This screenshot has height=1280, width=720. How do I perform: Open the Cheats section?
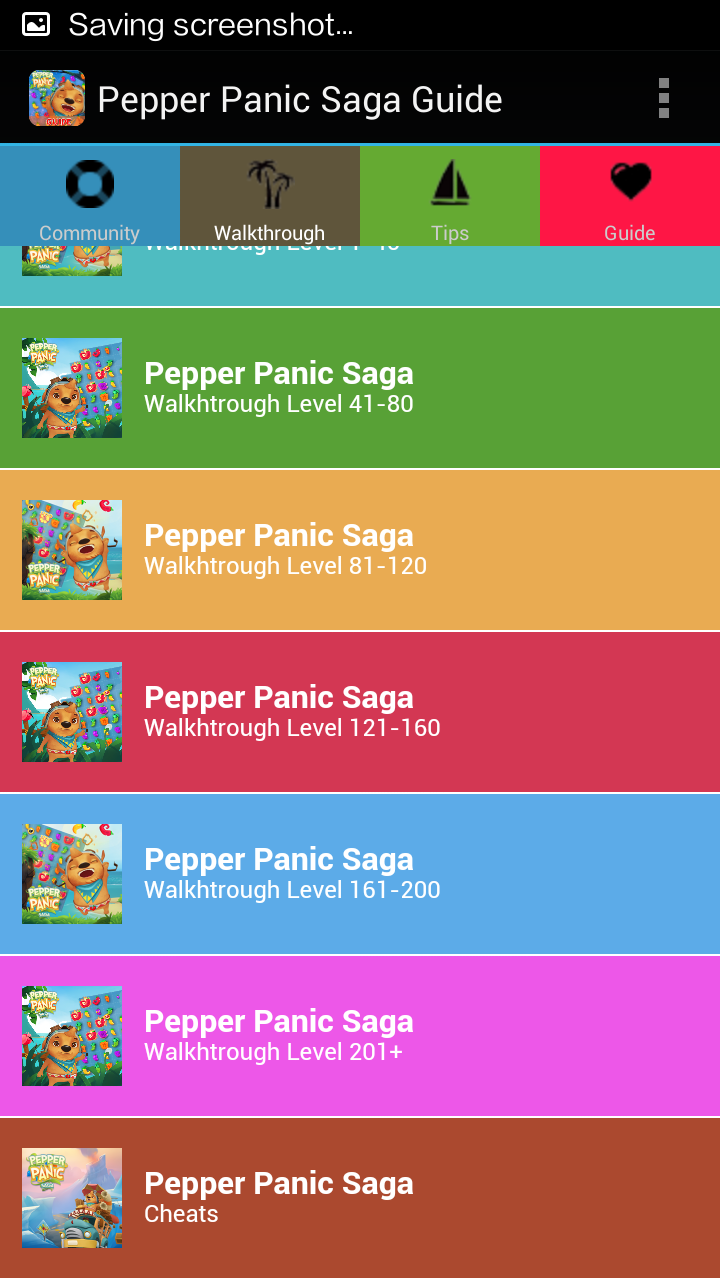[x=360, y=1197]
